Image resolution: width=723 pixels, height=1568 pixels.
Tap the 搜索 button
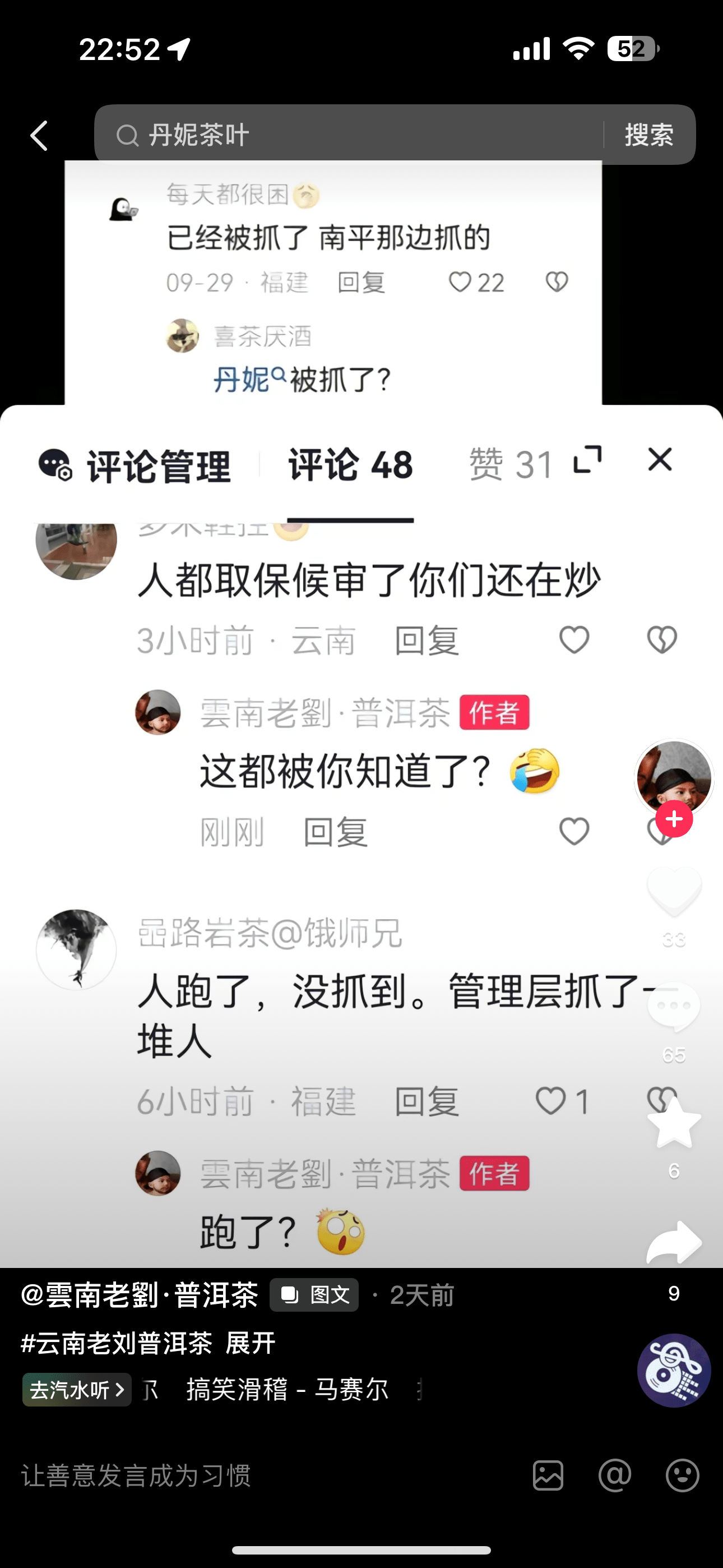(x=649, y=135)
